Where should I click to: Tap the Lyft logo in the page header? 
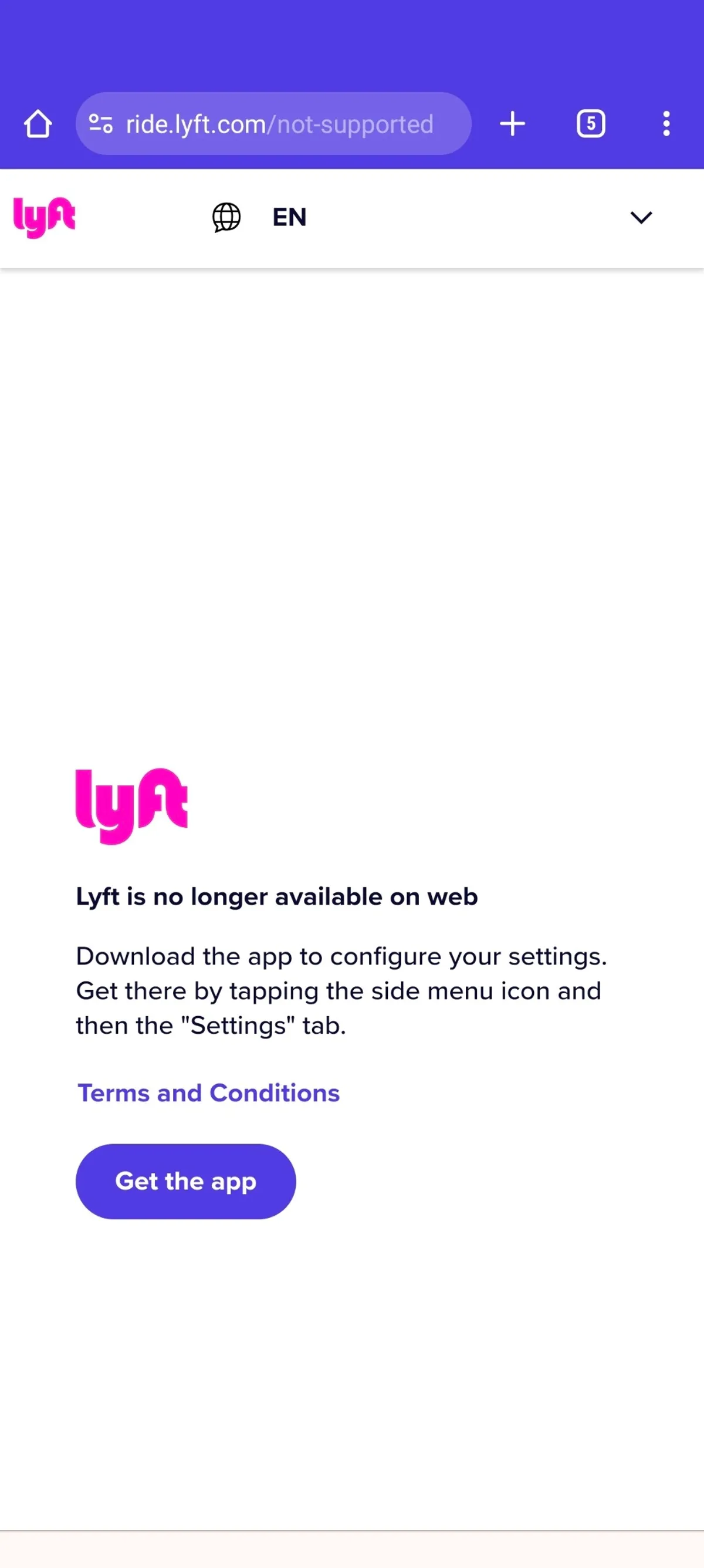44,217
